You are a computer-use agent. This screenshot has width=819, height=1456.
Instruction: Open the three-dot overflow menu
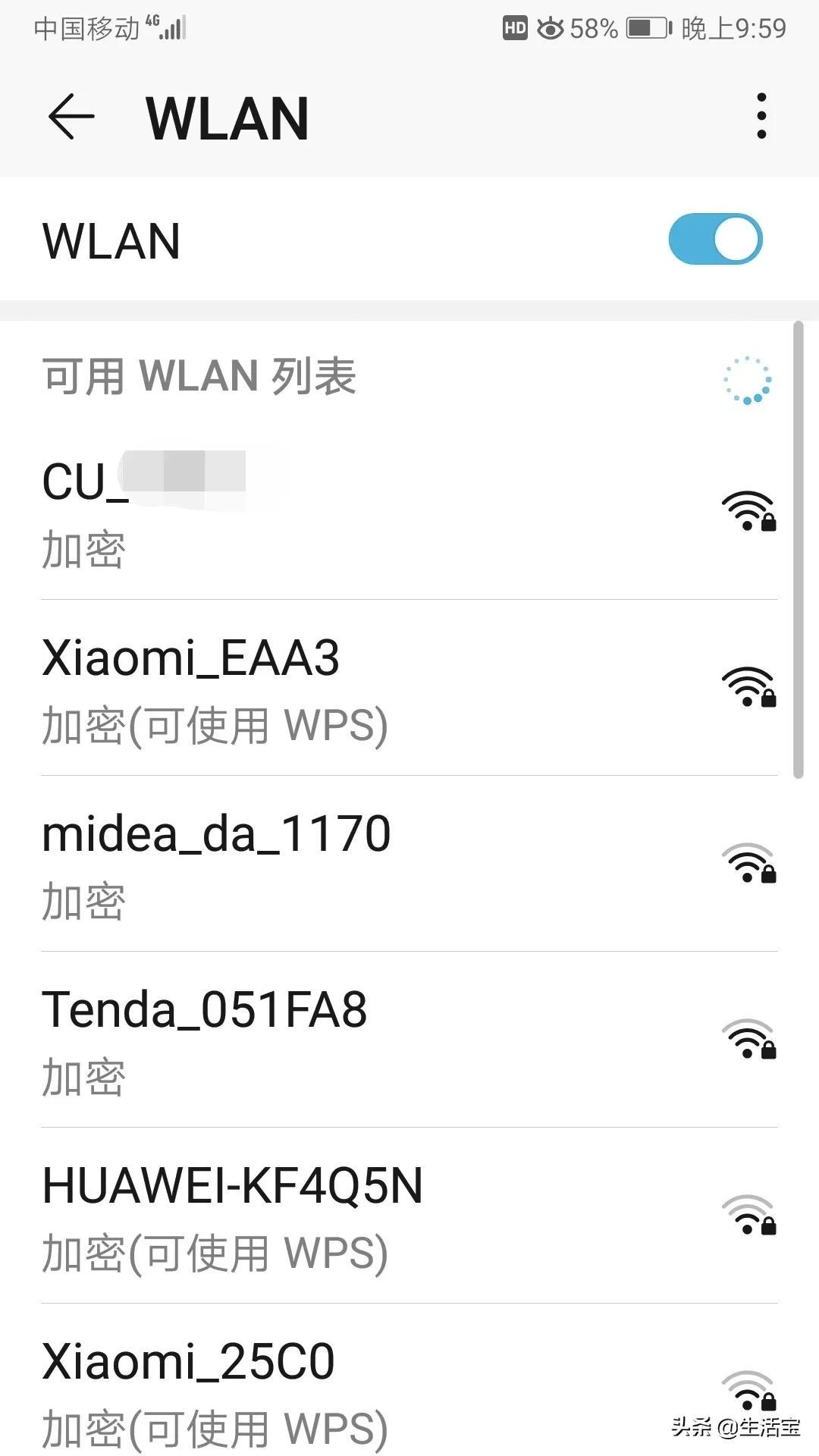tap(761, 117)
